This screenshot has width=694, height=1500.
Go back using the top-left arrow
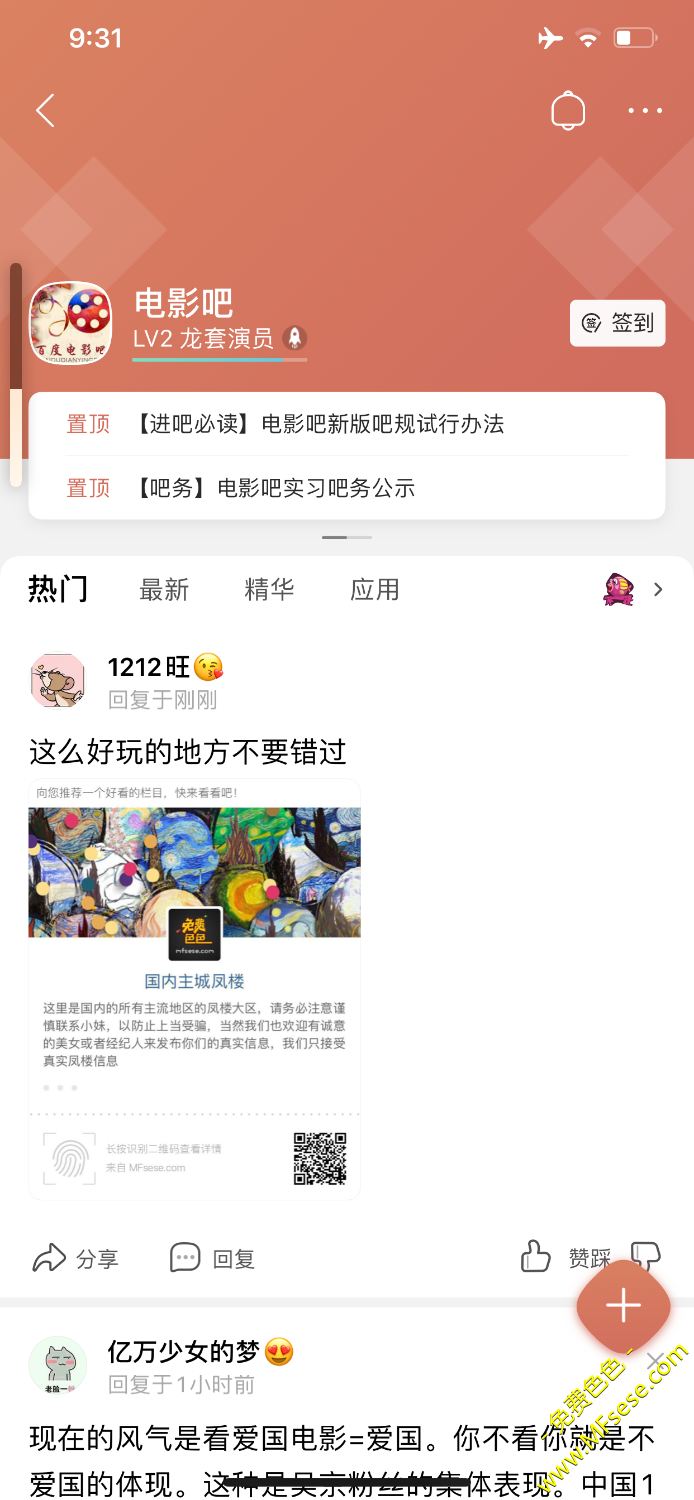[x=45, y=111]
